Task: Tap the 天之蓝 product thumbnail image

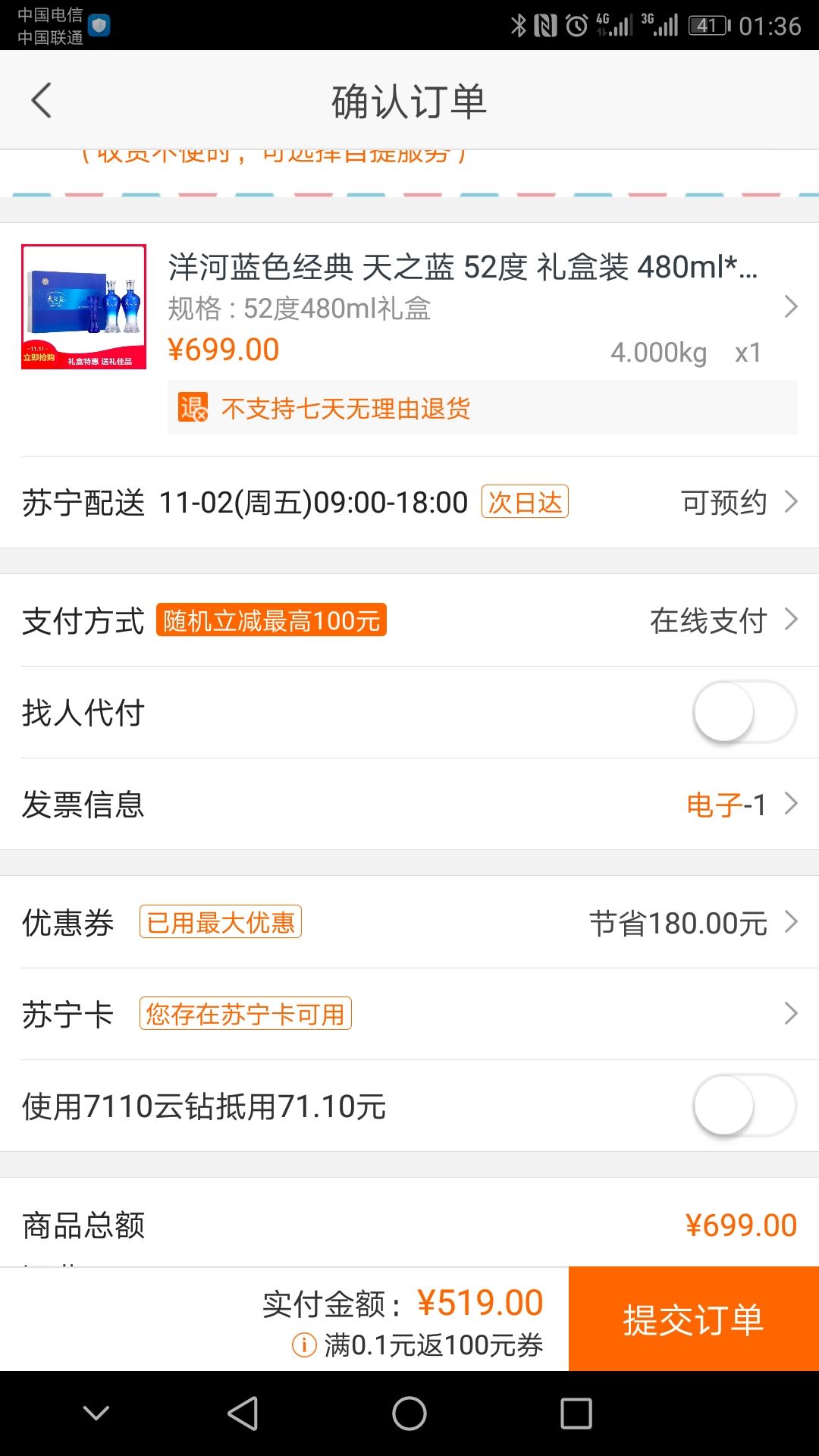Action: (x=83, y=306)
